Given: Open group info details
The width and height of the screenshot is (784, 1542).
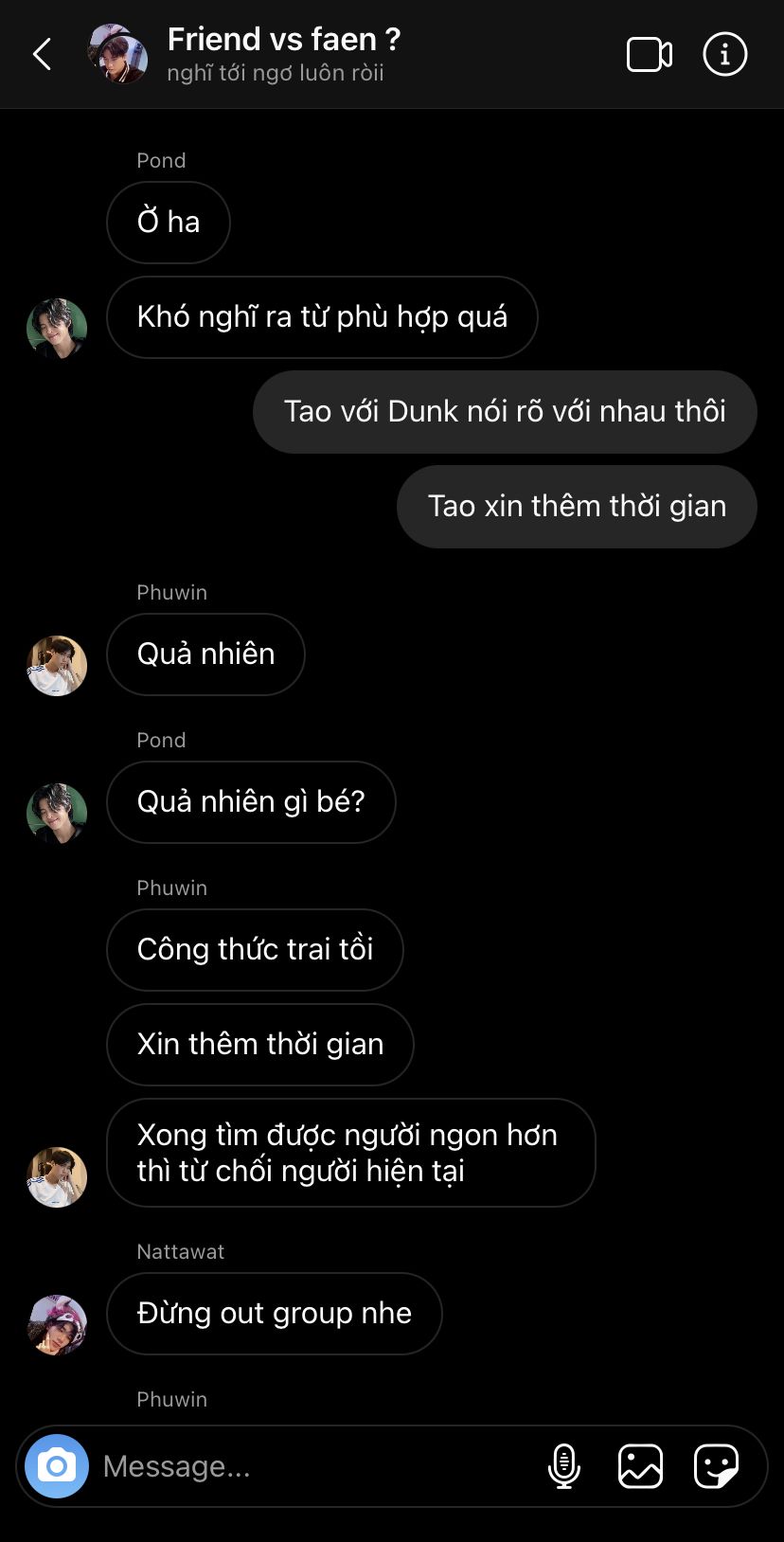Looking at the screenshot, I should click(x=725, y=55).
